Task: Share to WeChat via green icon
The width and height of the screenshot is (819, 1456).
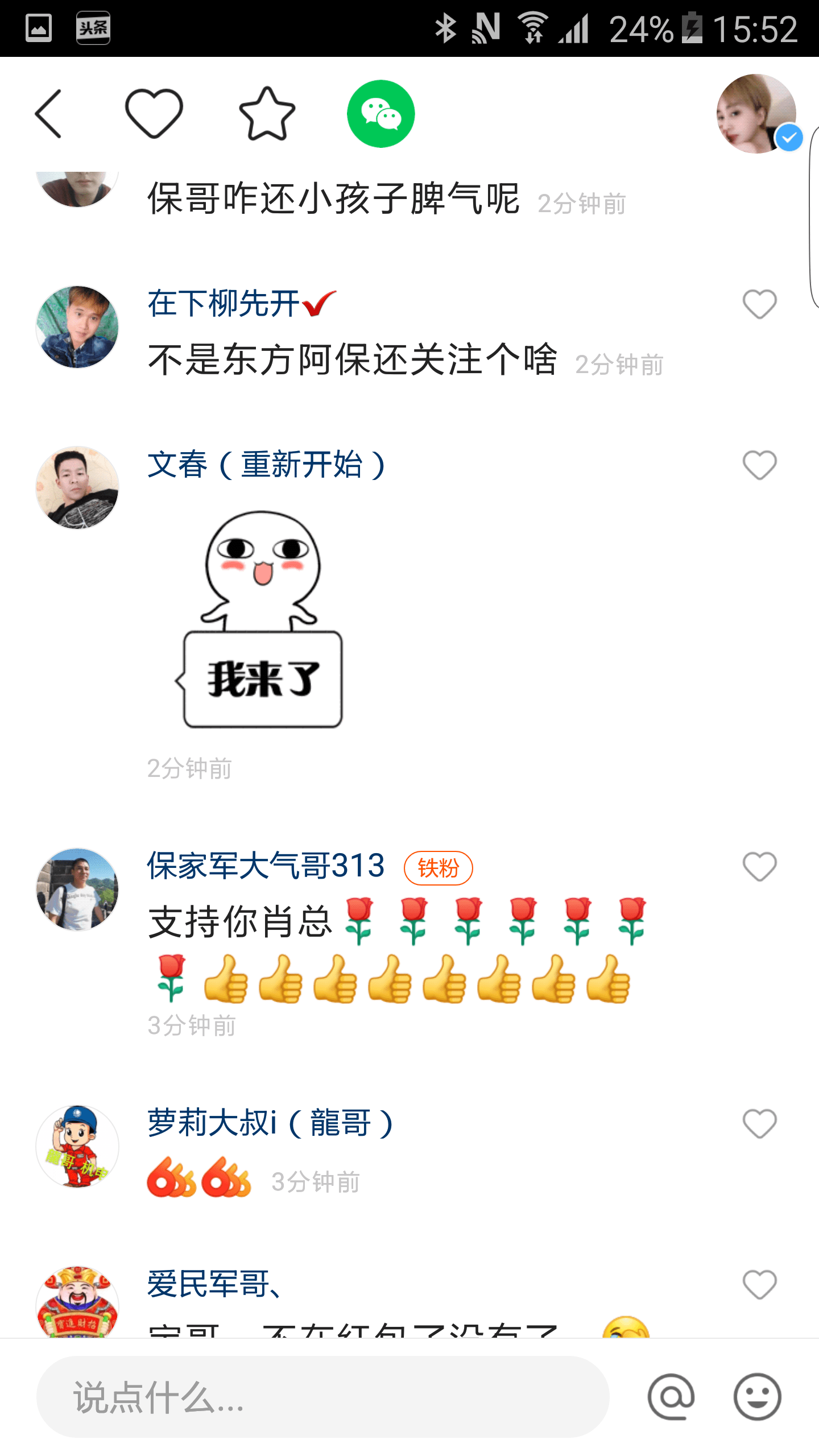Action: [x=380, y=114]
